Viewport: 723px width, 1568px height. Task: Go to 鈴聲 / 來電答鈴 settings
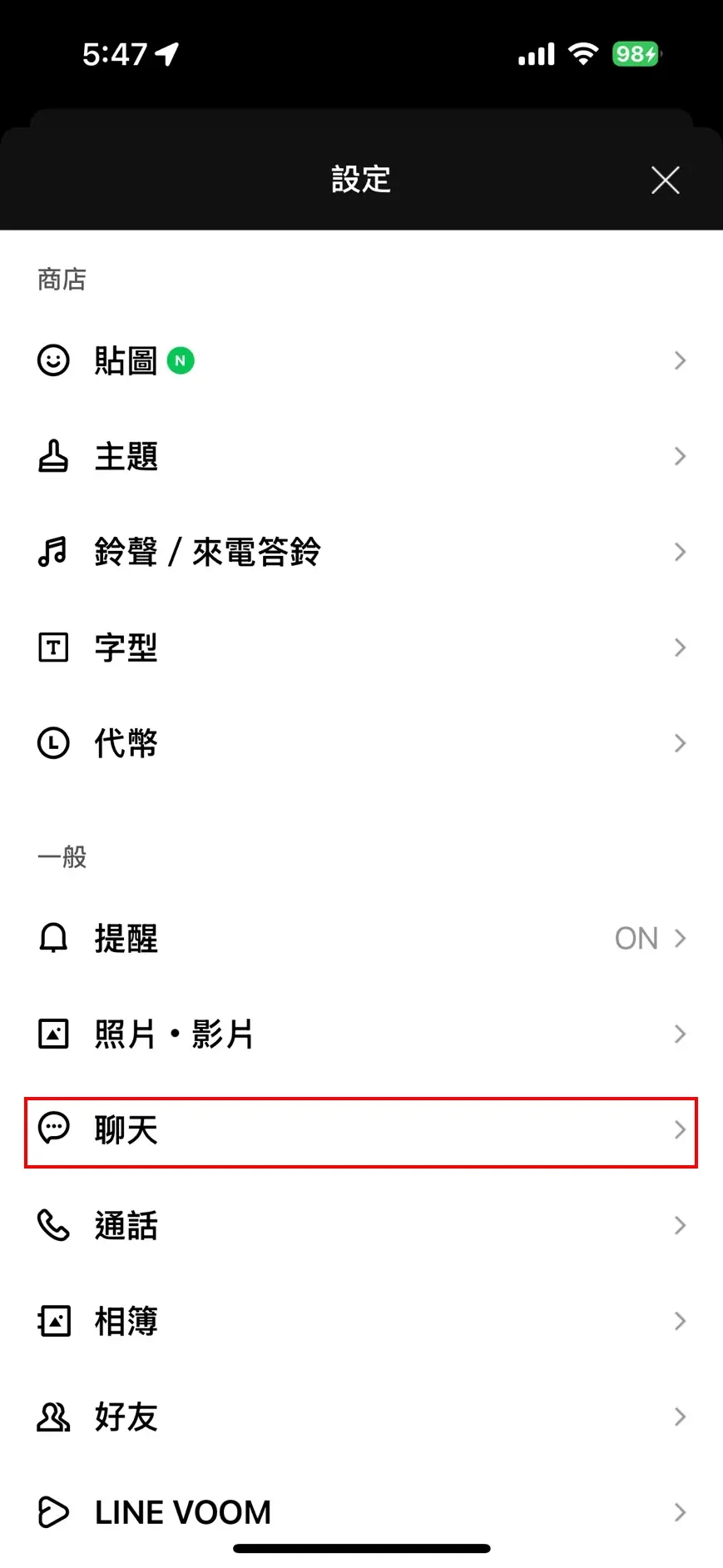click(x=361, y=552)
